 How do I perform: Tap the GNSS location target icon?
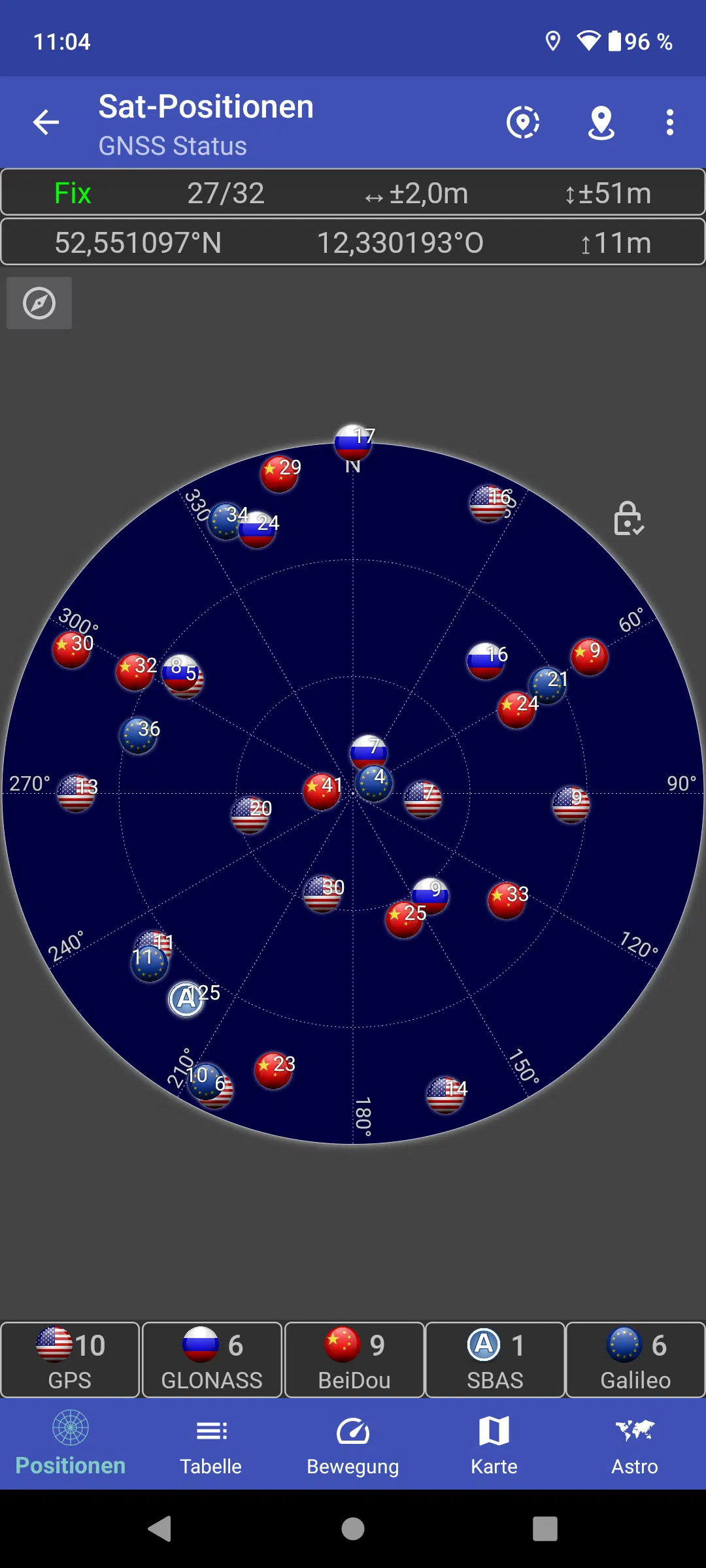[x=523, y=122]
